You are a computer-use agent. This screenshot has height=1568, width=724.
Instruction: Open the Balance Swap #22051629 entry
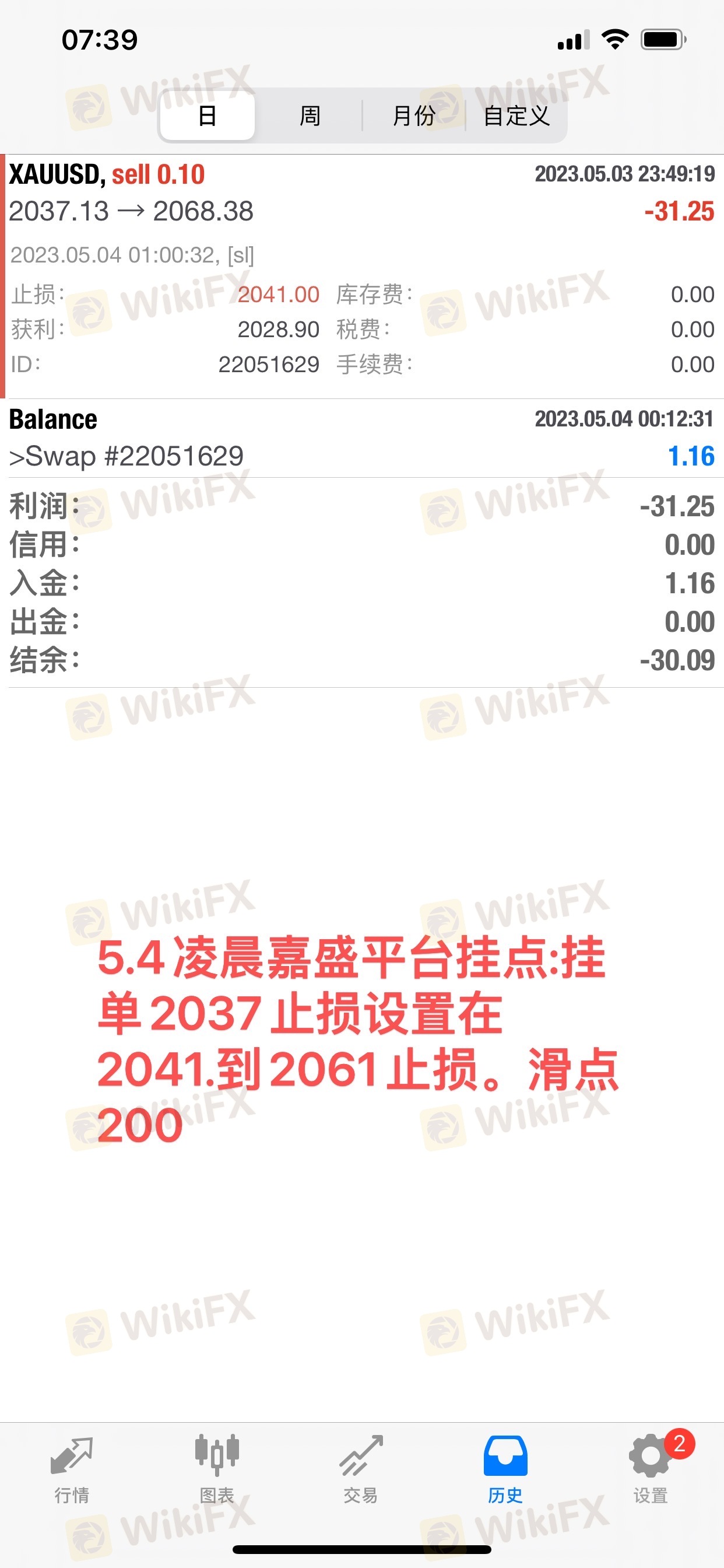362,438
